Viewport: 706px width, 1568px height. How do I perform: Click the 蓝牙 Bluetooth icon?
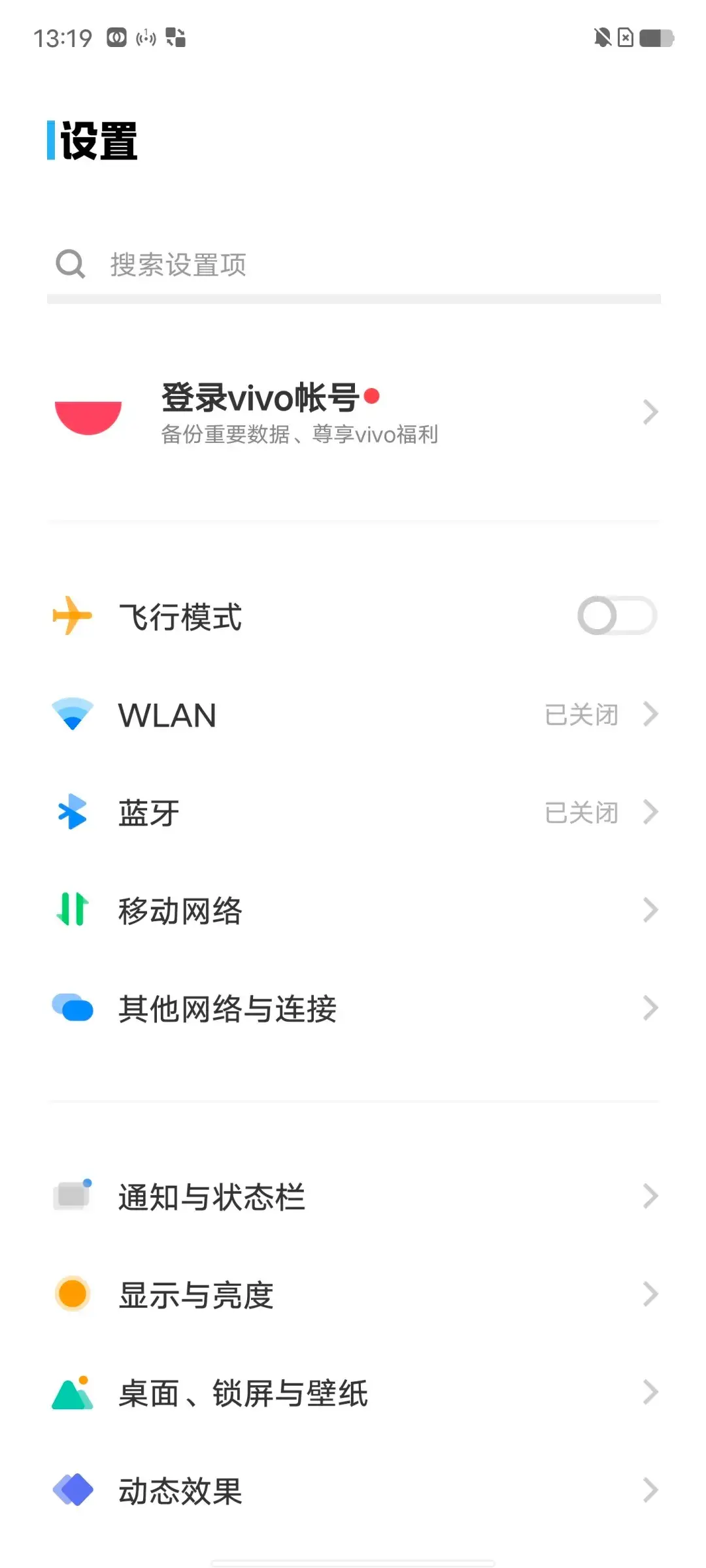pos(72,812)
